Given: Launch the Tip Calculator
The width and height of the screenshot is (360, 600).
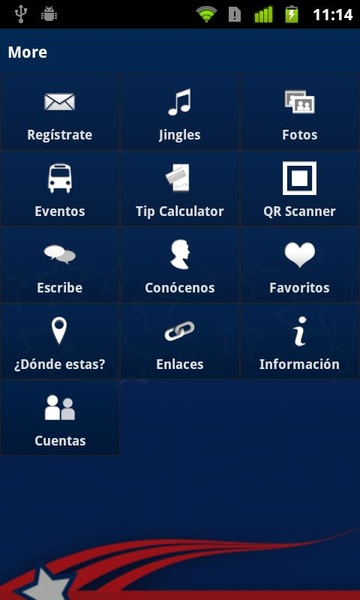Looking at the screenshot, I should coord(180,188).
